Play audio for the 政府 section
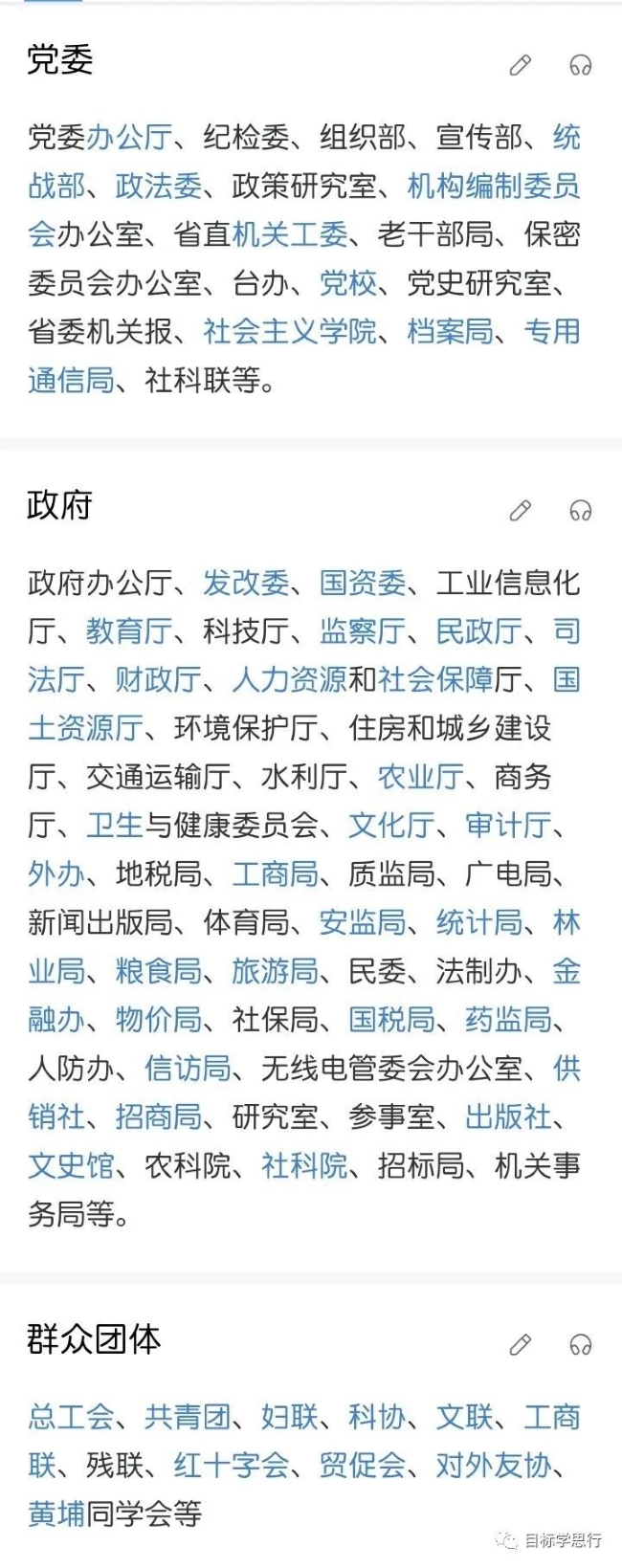This screenshot has width=622, height=1568. point(580,510)
